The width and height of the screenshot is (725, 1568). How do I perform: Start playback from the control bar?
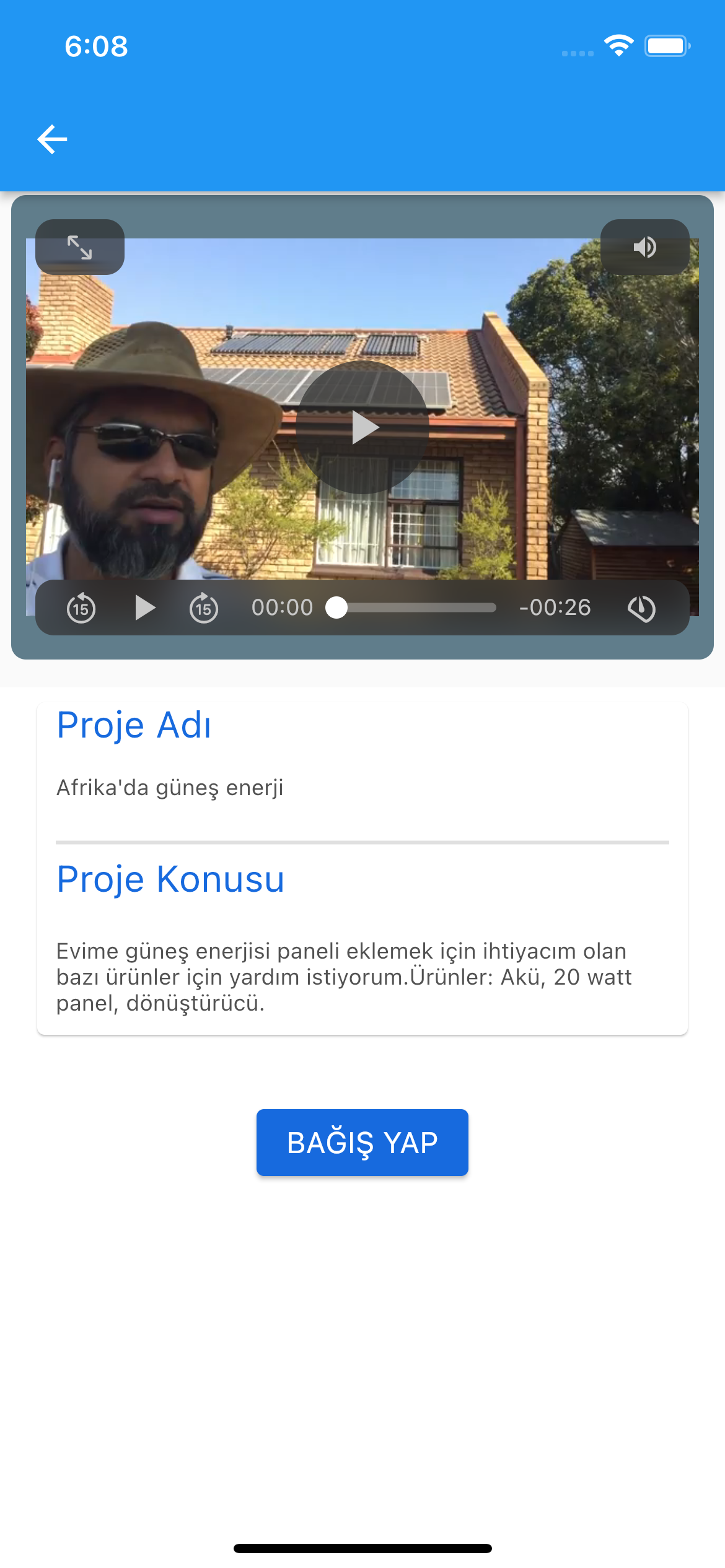click(x=144, y=608)
